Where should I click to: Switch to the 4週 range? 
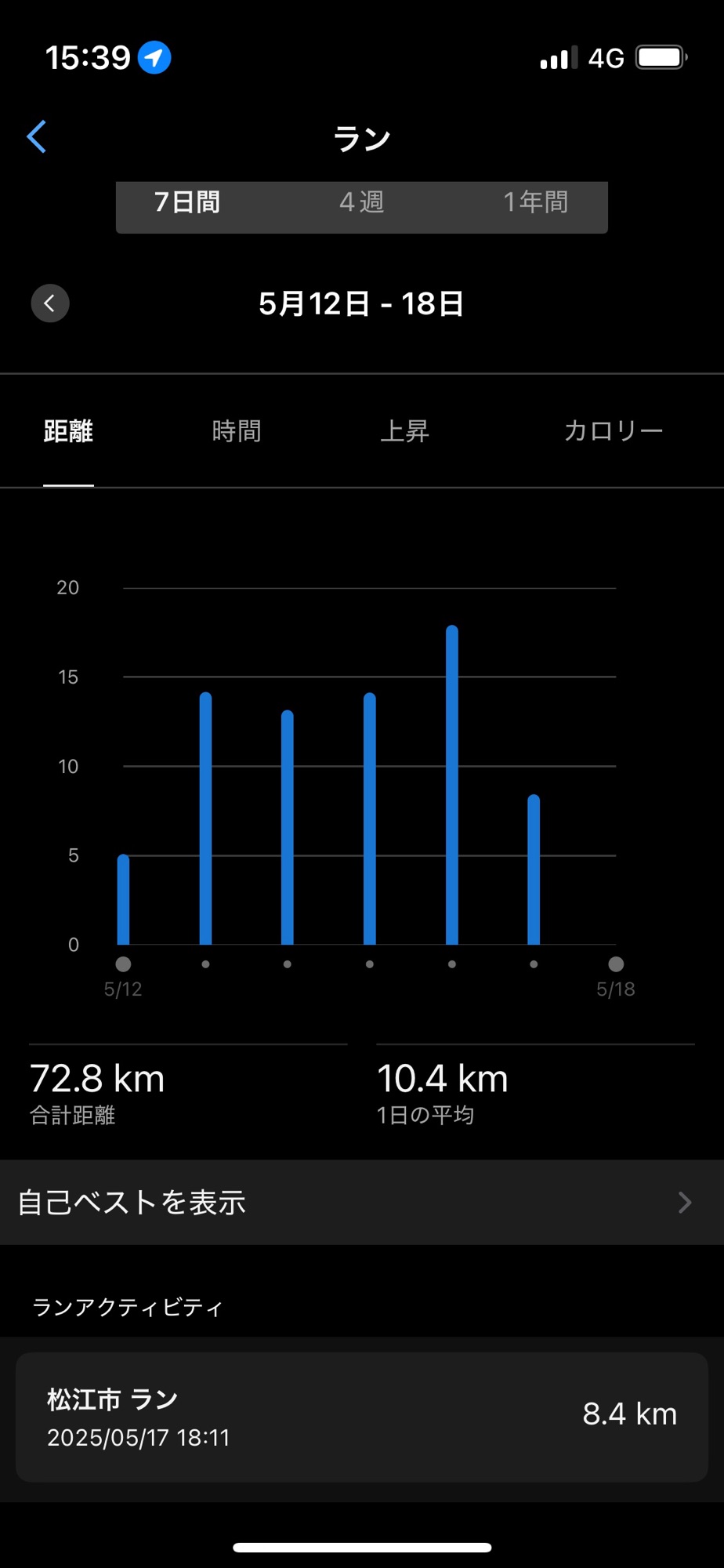[362, 202]
